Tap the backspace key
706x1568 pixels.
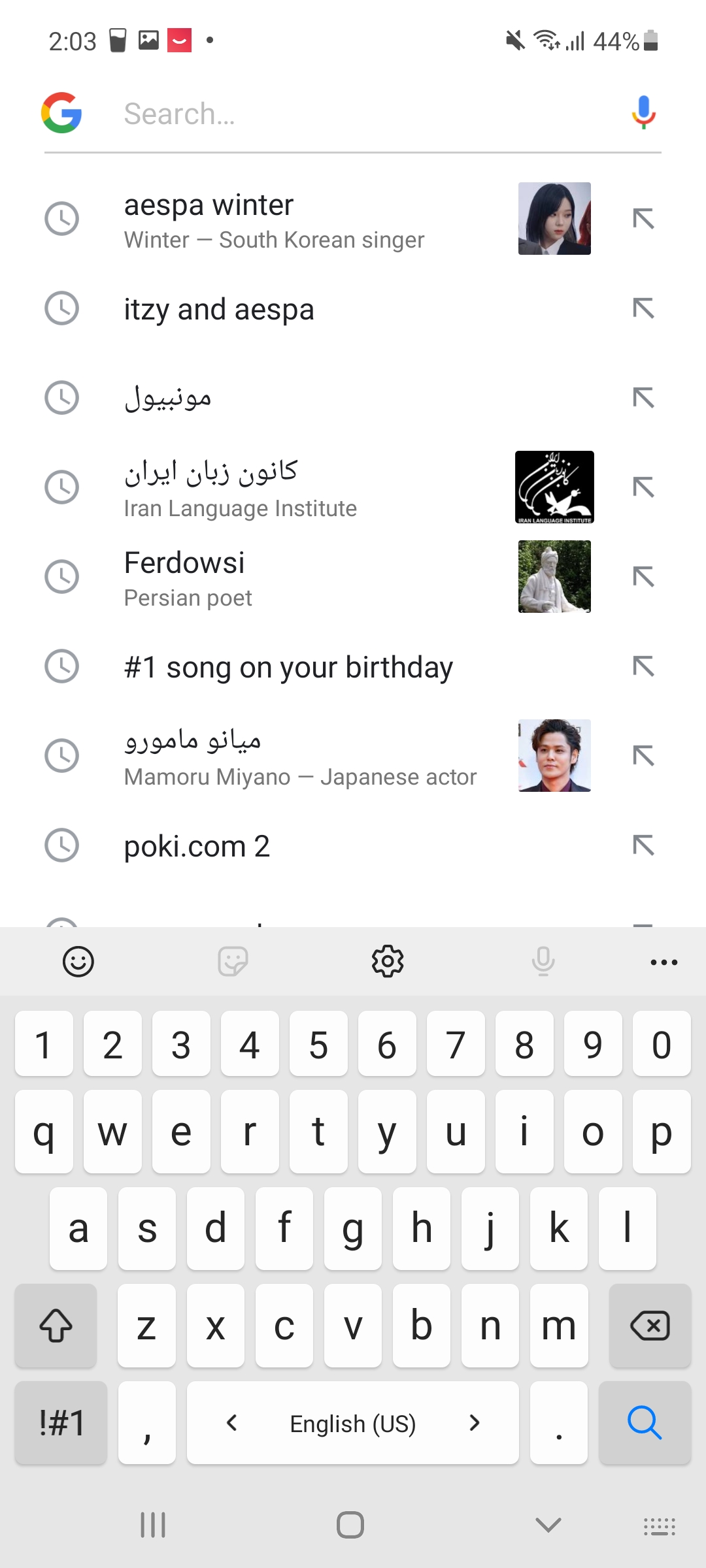tap(649, 1326)
